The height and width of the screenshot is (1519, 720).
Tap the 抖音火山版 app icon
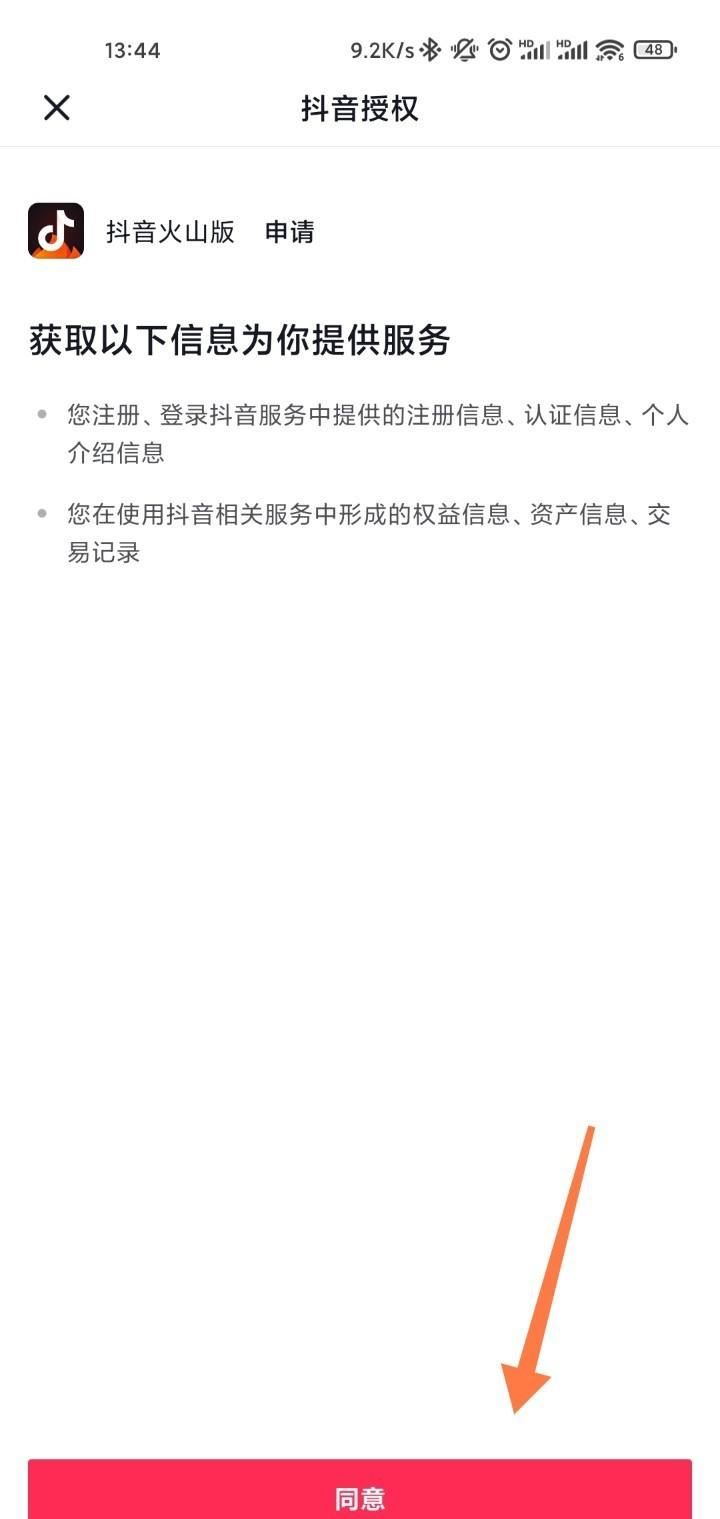55,231
